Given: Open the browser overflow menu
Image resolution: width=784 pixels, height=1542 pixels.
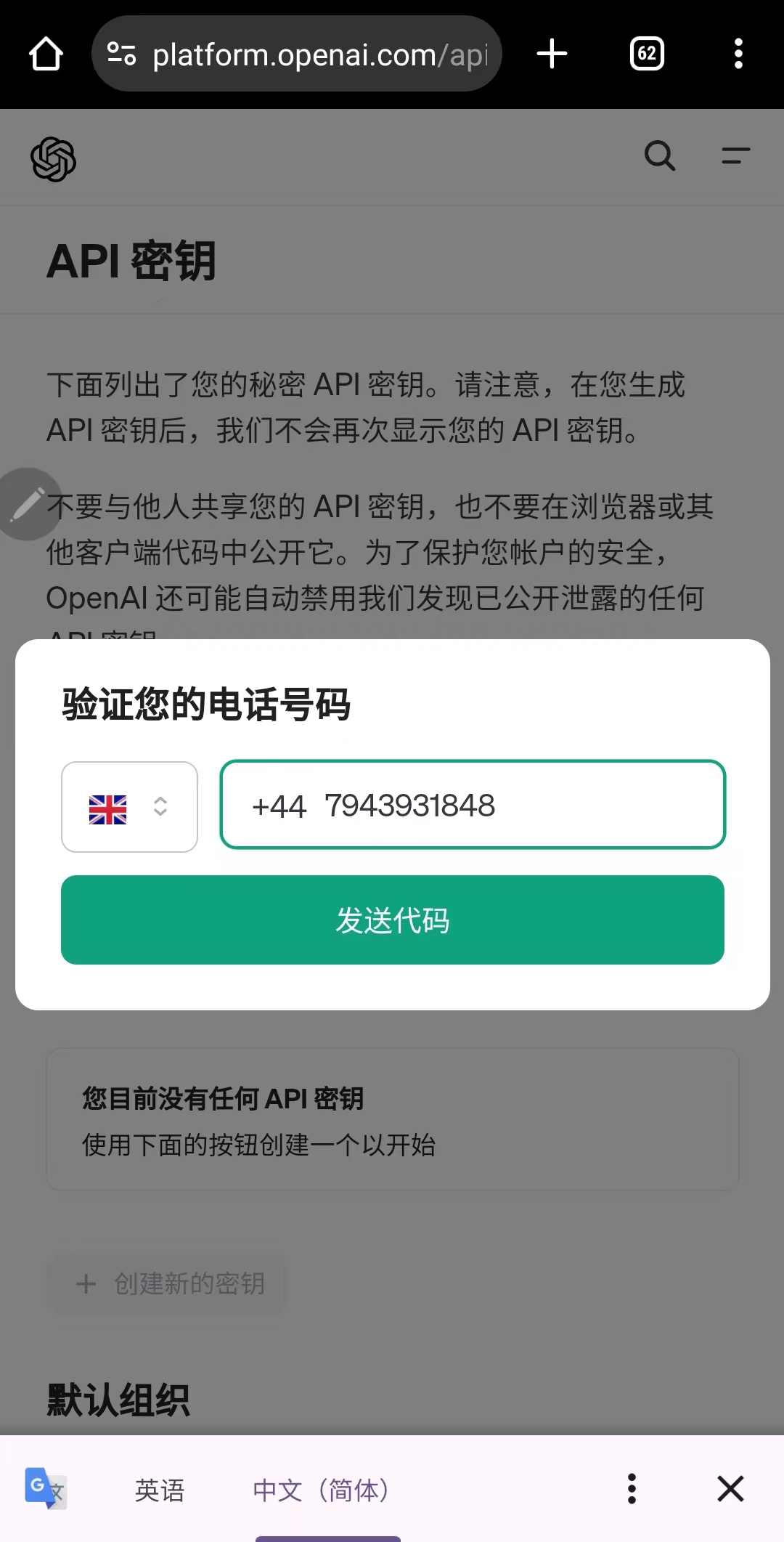Looking at the screenshot, I should [x=738, y=54].
